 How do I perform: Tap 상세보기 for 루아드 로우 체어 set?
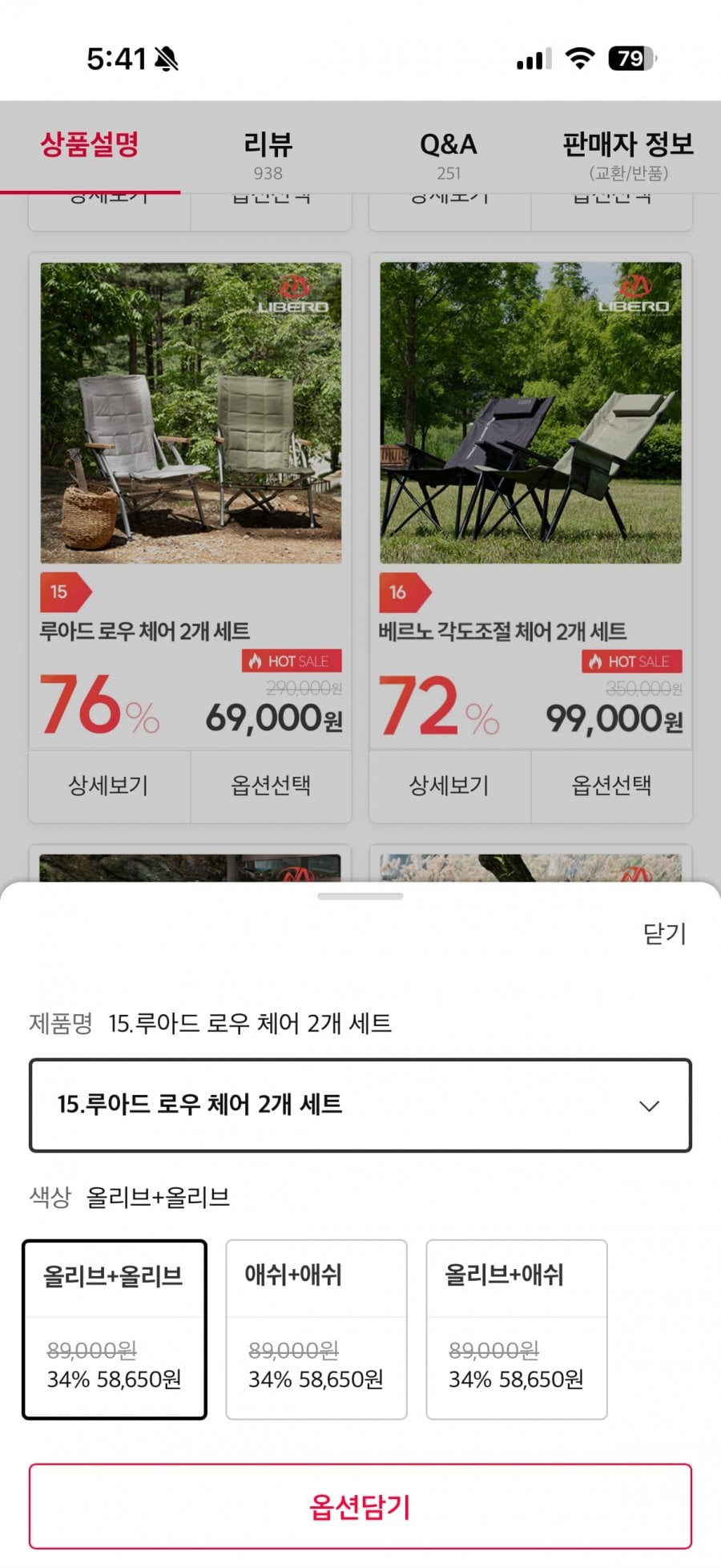tap(109, 786)
